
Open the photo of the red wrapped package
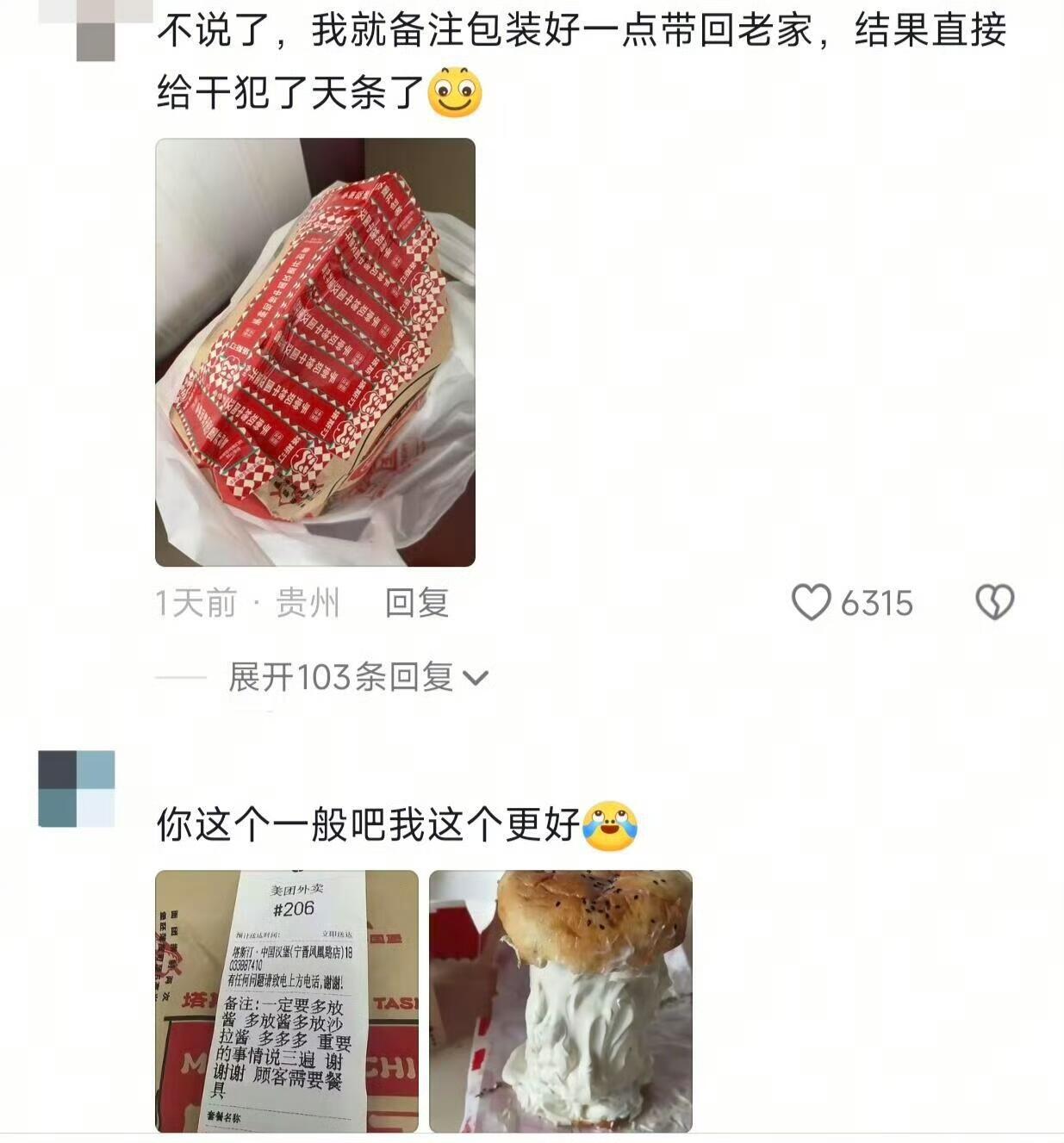tap(315, 352)
